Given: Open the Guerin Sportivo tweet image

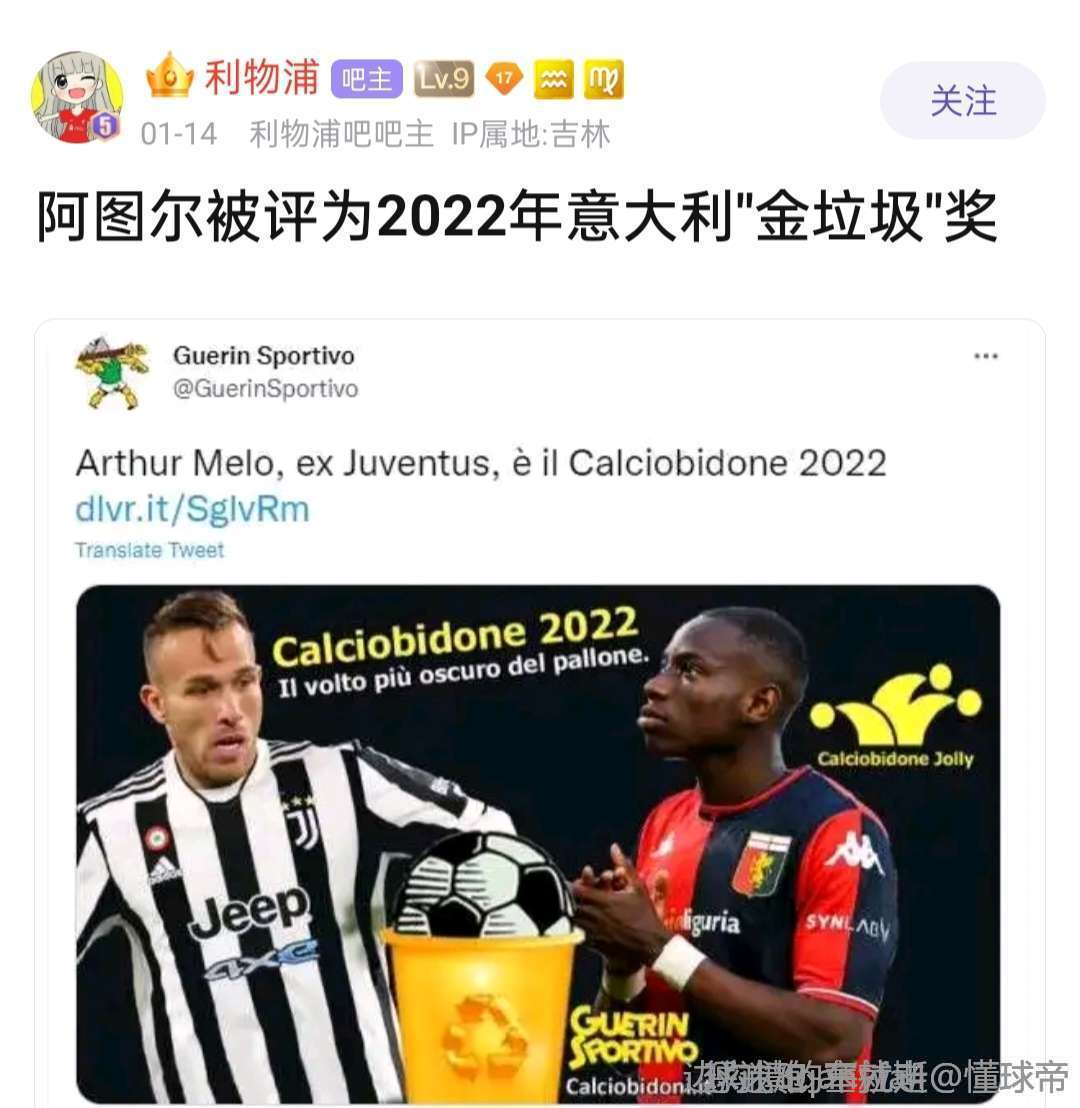Looking at the screenshot, I should 538,843.
